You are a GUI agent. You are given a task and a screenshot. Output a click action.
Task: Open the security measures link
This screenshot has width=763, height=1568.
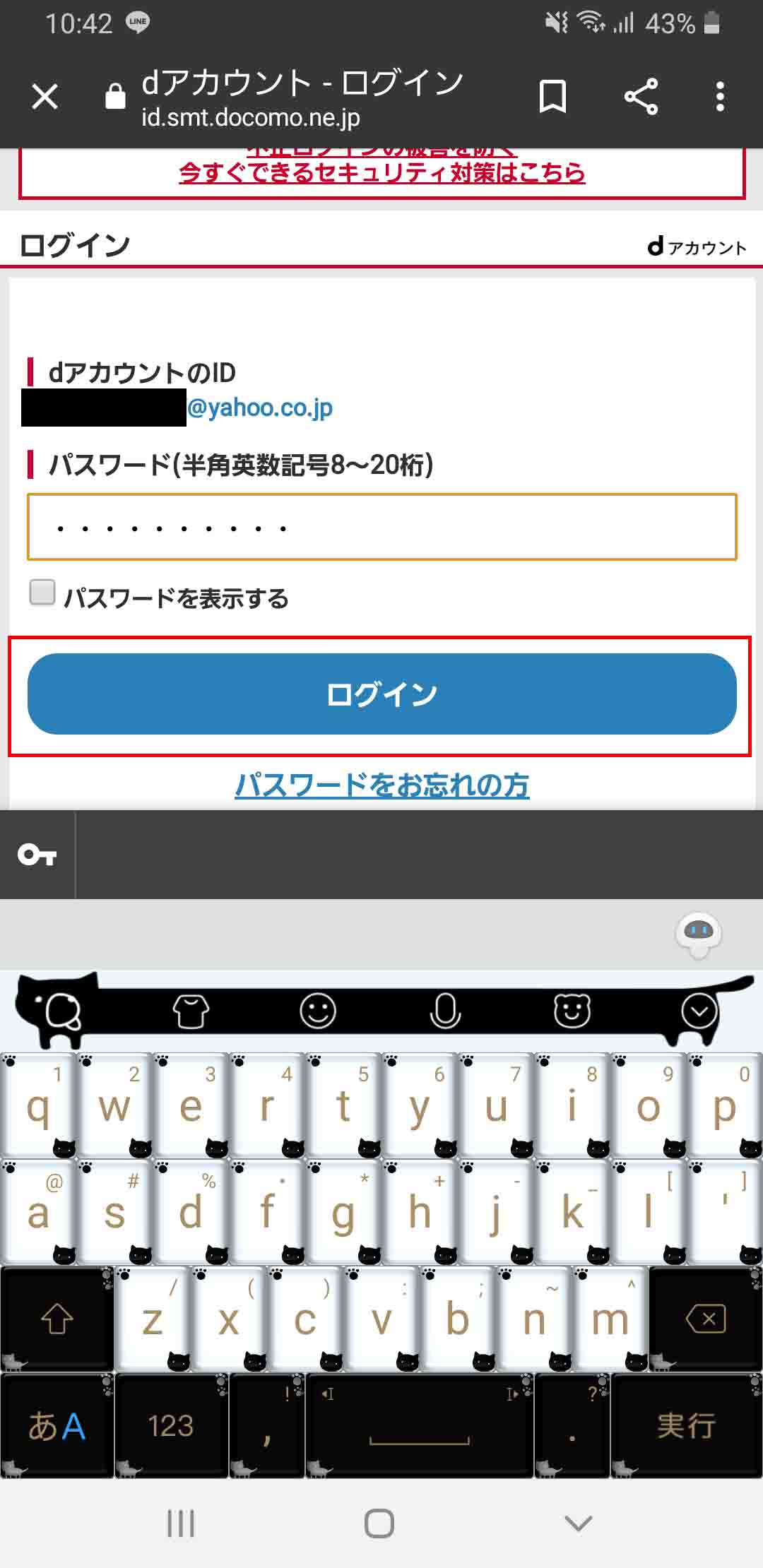[381, 172]
